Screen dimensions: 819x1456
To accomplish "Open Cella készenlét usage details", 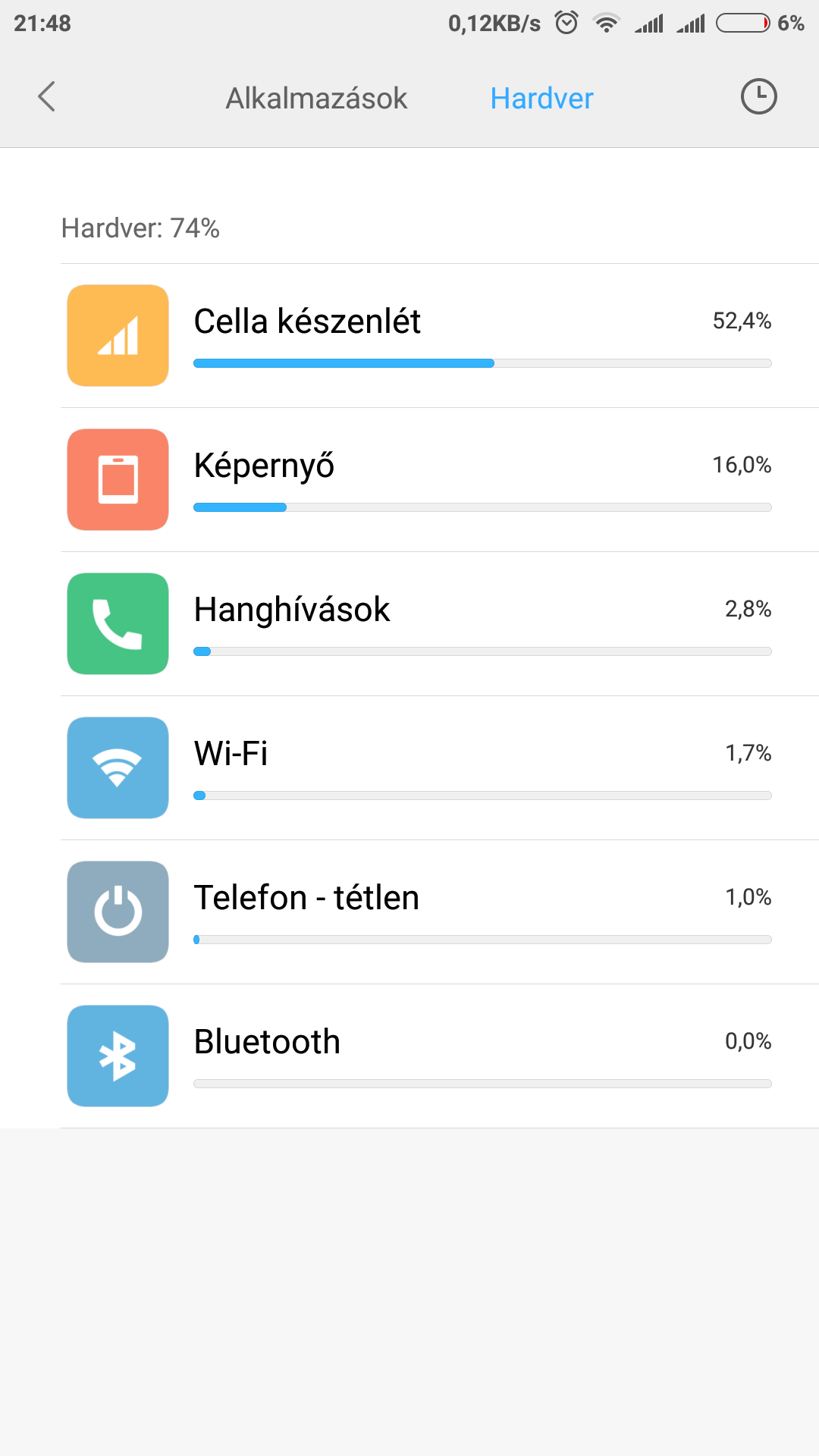I will pyautogui.click(x=440, y=336).
